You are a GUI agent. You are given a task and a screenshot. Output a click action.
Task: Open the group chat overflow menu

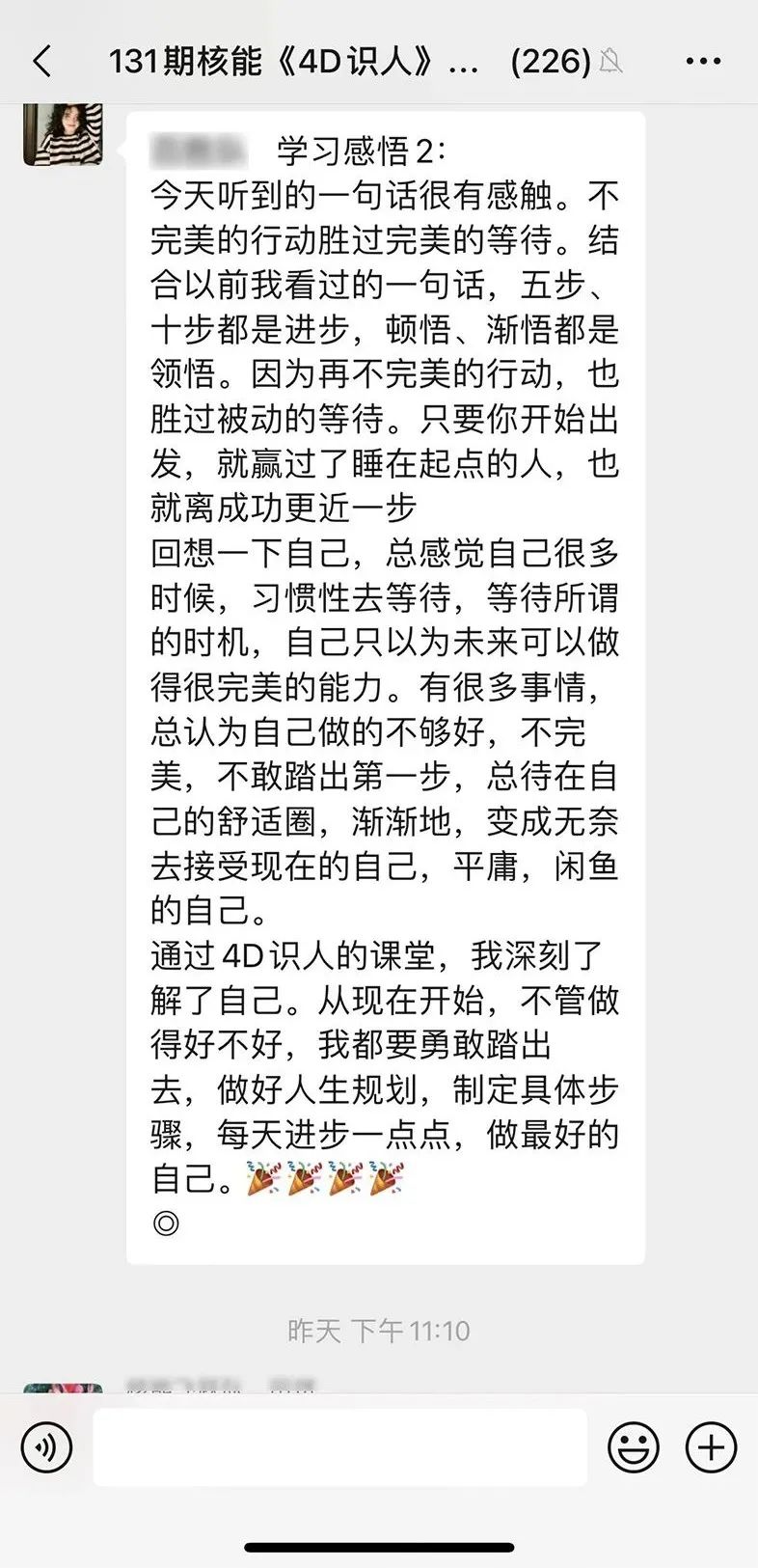[703, 62]
